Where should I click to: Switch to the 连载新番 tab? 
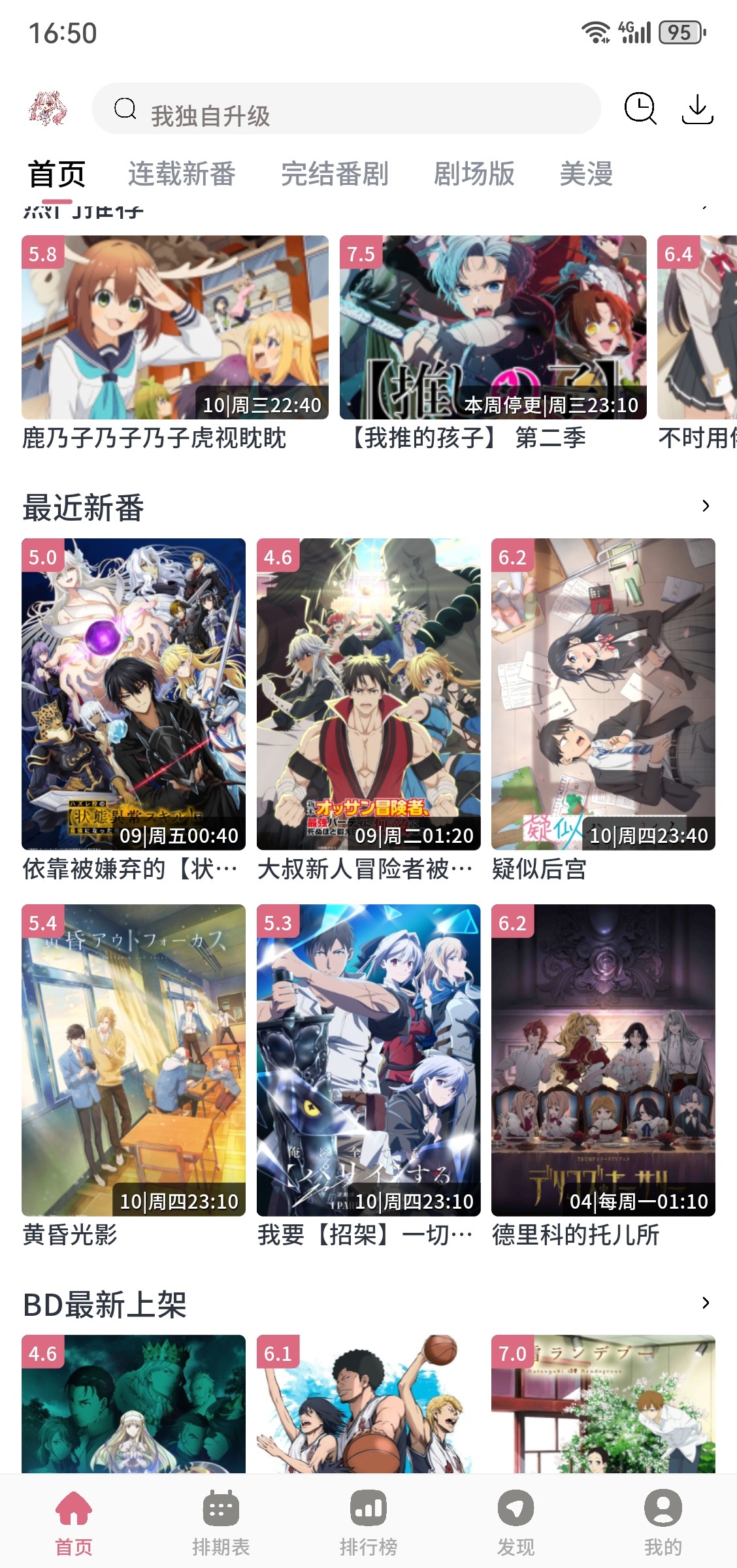[182, 174]
